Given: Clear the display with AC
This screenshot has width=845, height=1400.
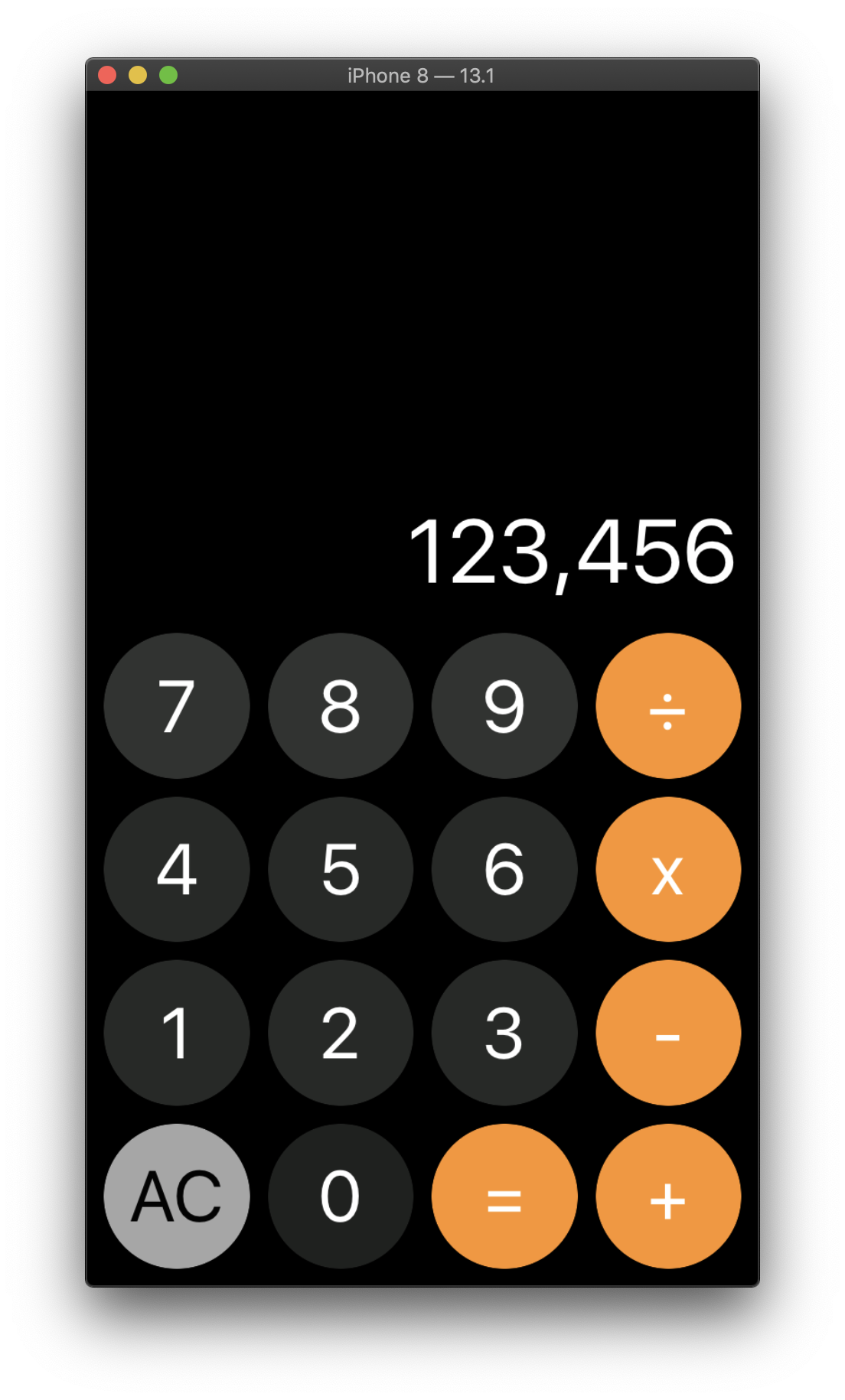Looking at the screenshot, I should pyautogui.click(x=177, y=1197).
